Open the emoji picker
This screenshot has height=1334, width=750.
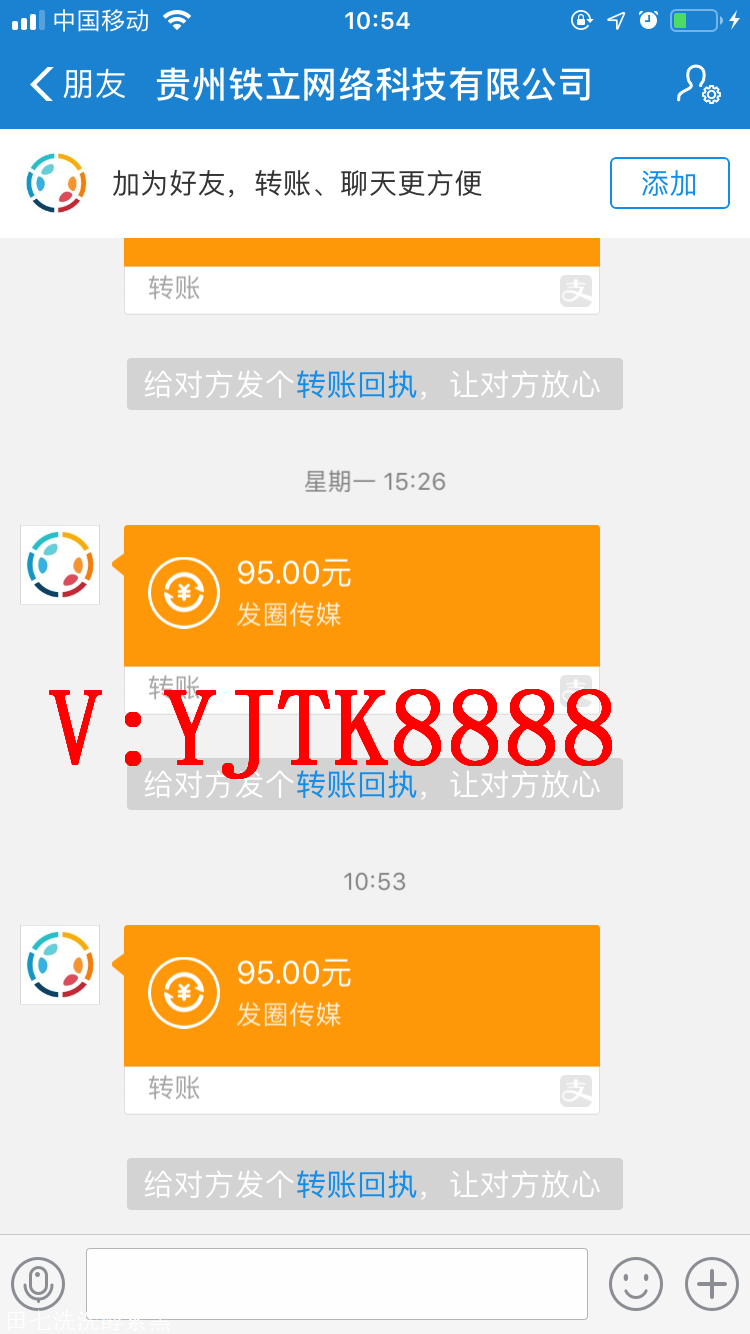point(636,1284)
